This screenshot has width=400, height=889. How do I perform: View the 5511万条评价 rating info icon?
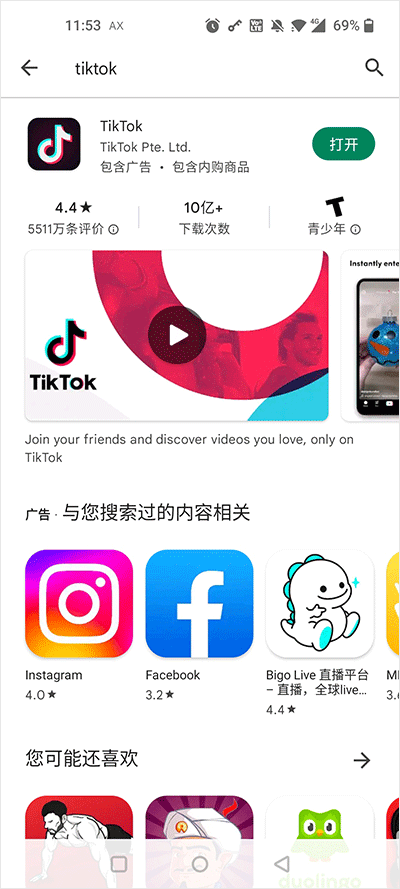tap(114, 229)
